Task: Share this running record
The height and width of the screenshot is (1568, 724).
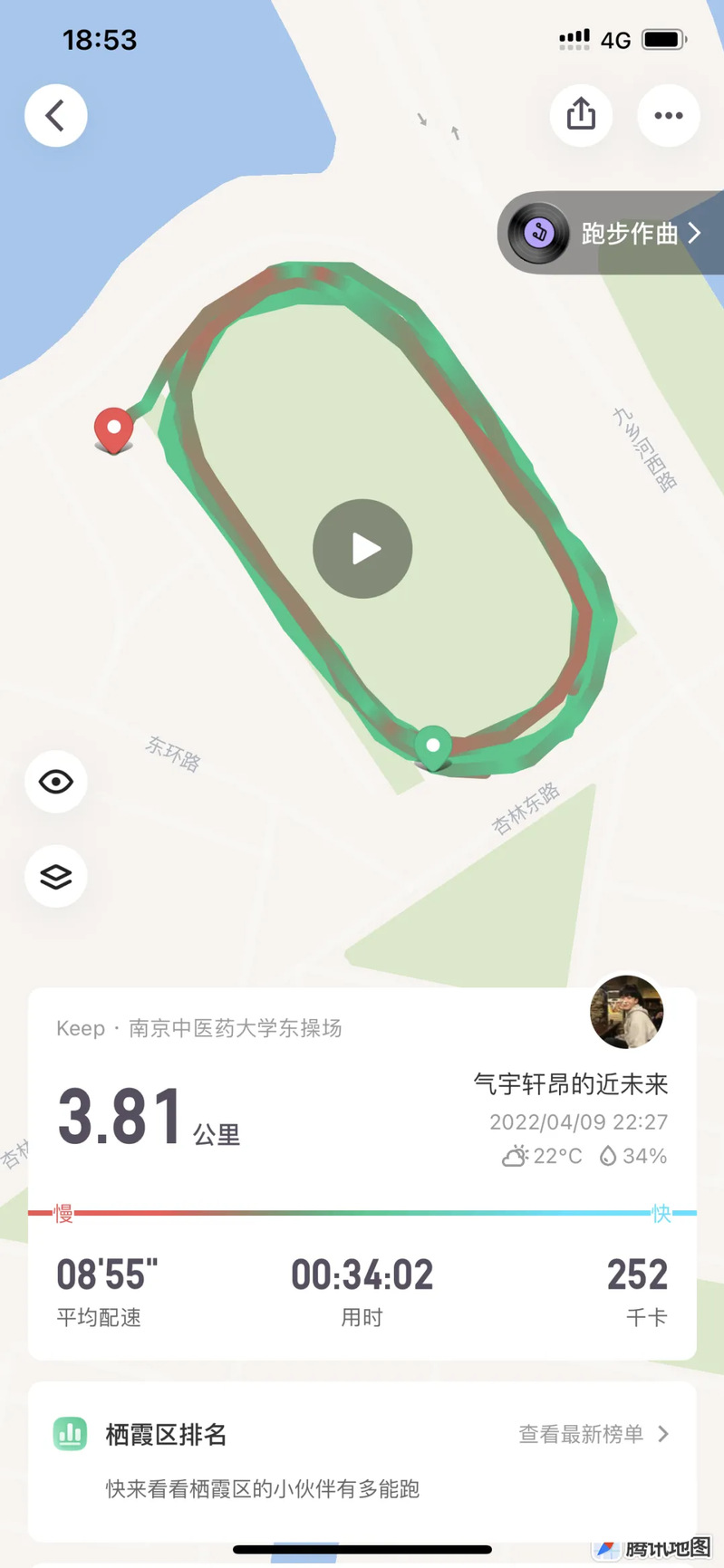Action: [581, 115]
